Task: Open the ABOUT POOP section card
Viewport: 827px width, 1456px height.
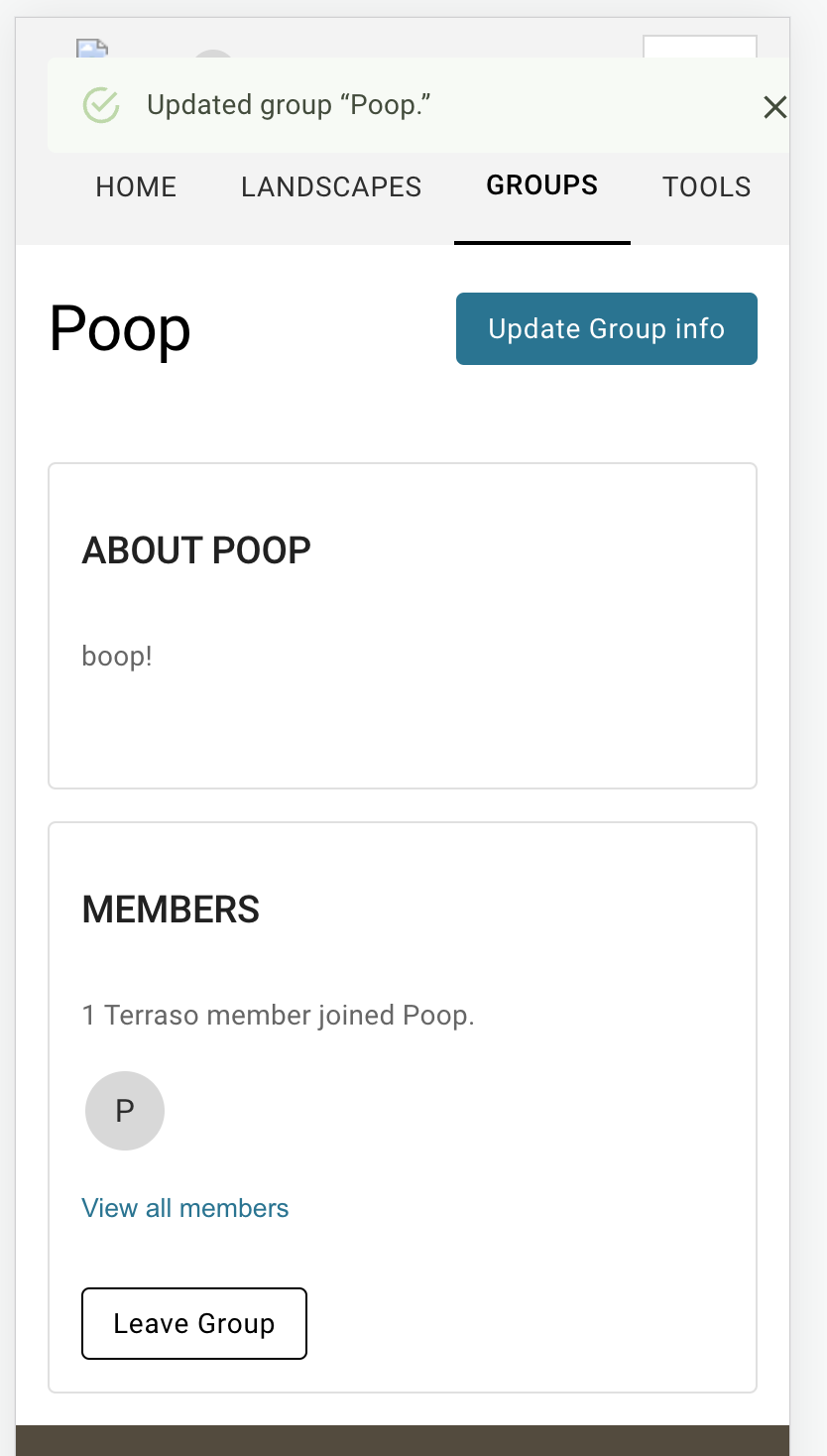Action: [x=402, y=625]
